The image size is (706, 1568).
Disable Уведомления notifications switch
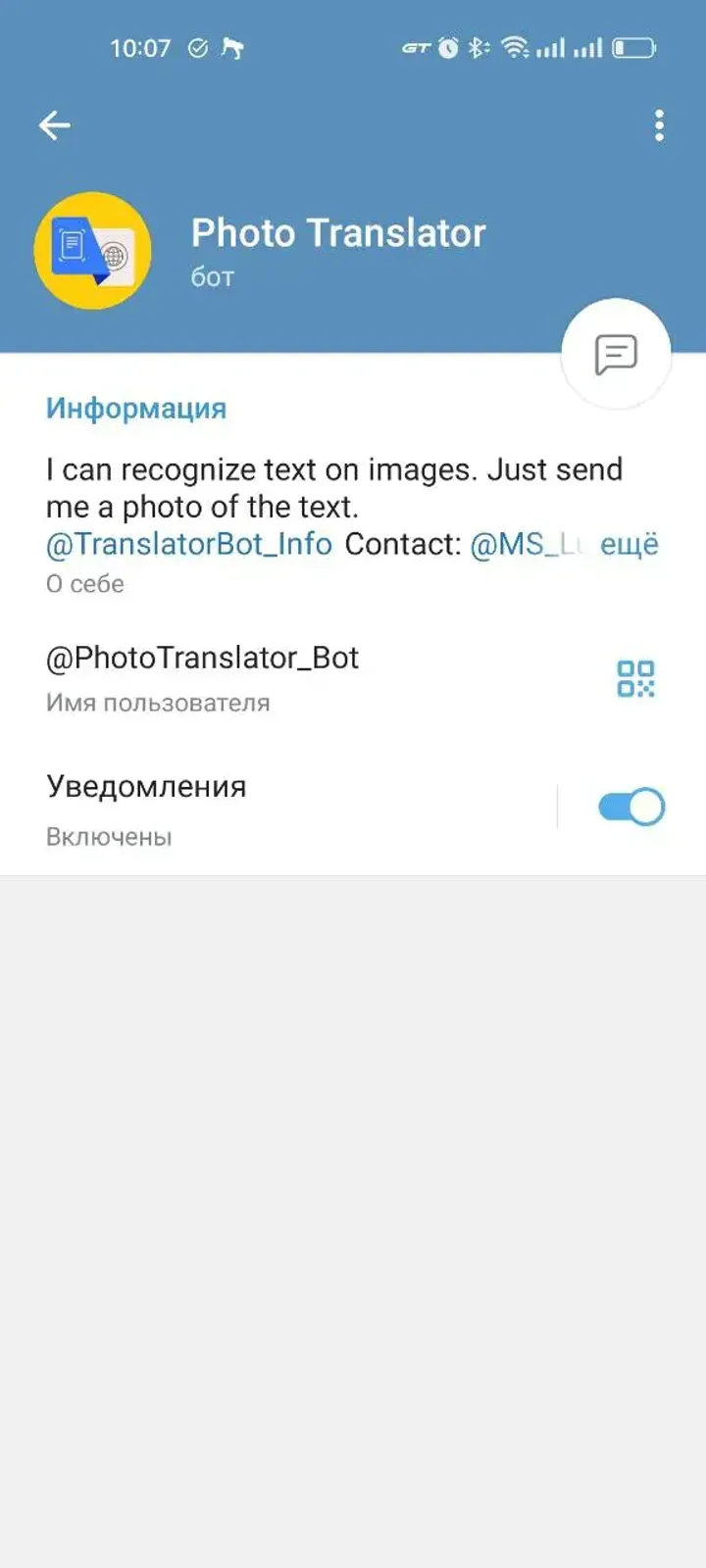coord(630,806)
